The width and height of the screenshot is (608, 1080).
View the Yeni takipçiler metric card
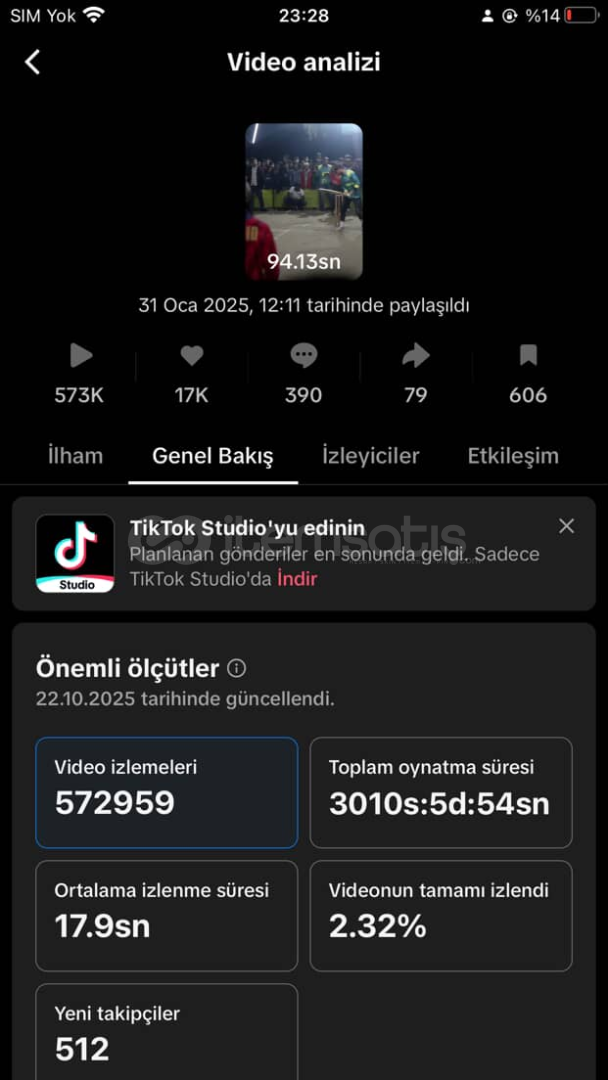pos(166,1032)
